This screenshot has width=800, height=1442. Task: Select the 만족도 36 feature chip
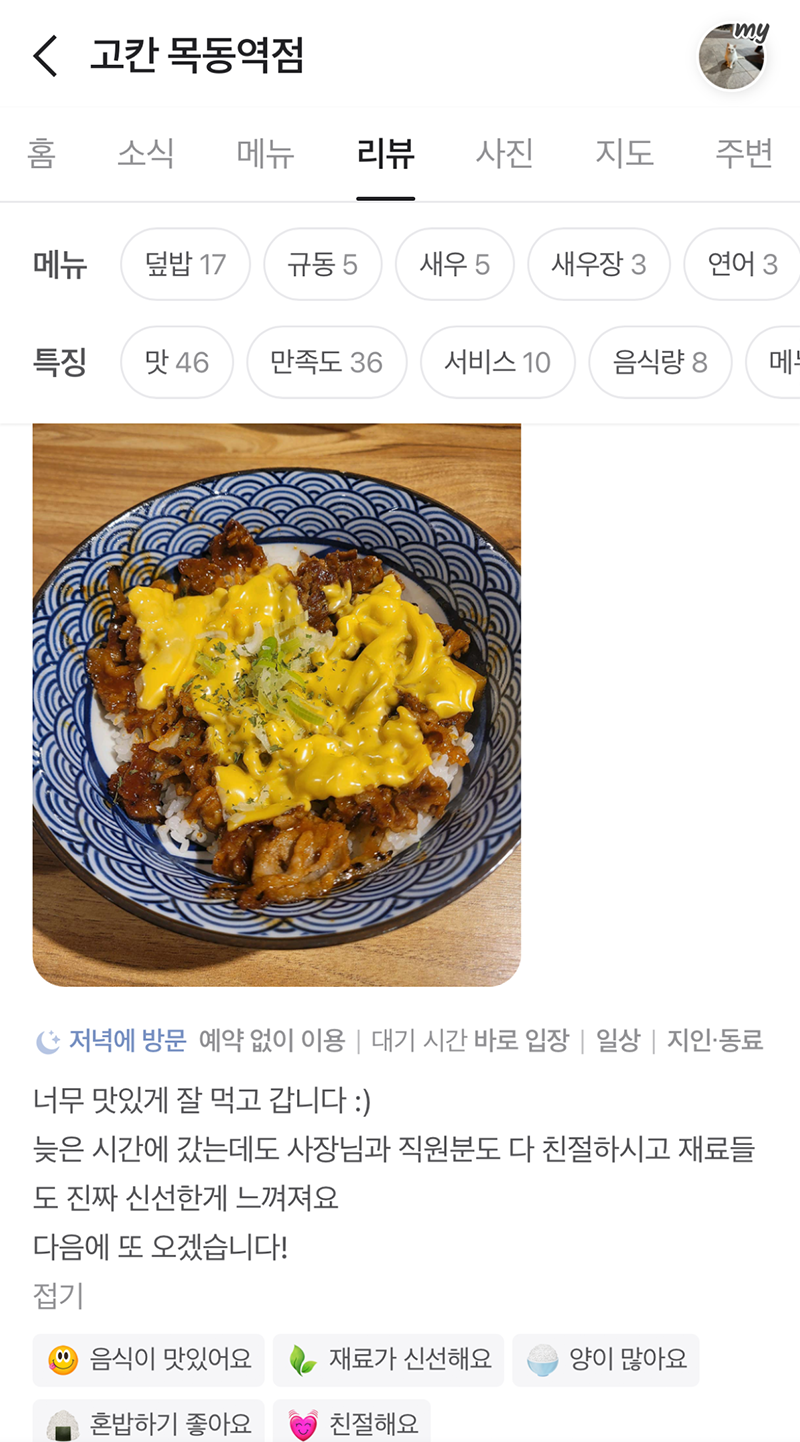pos(326,362)
